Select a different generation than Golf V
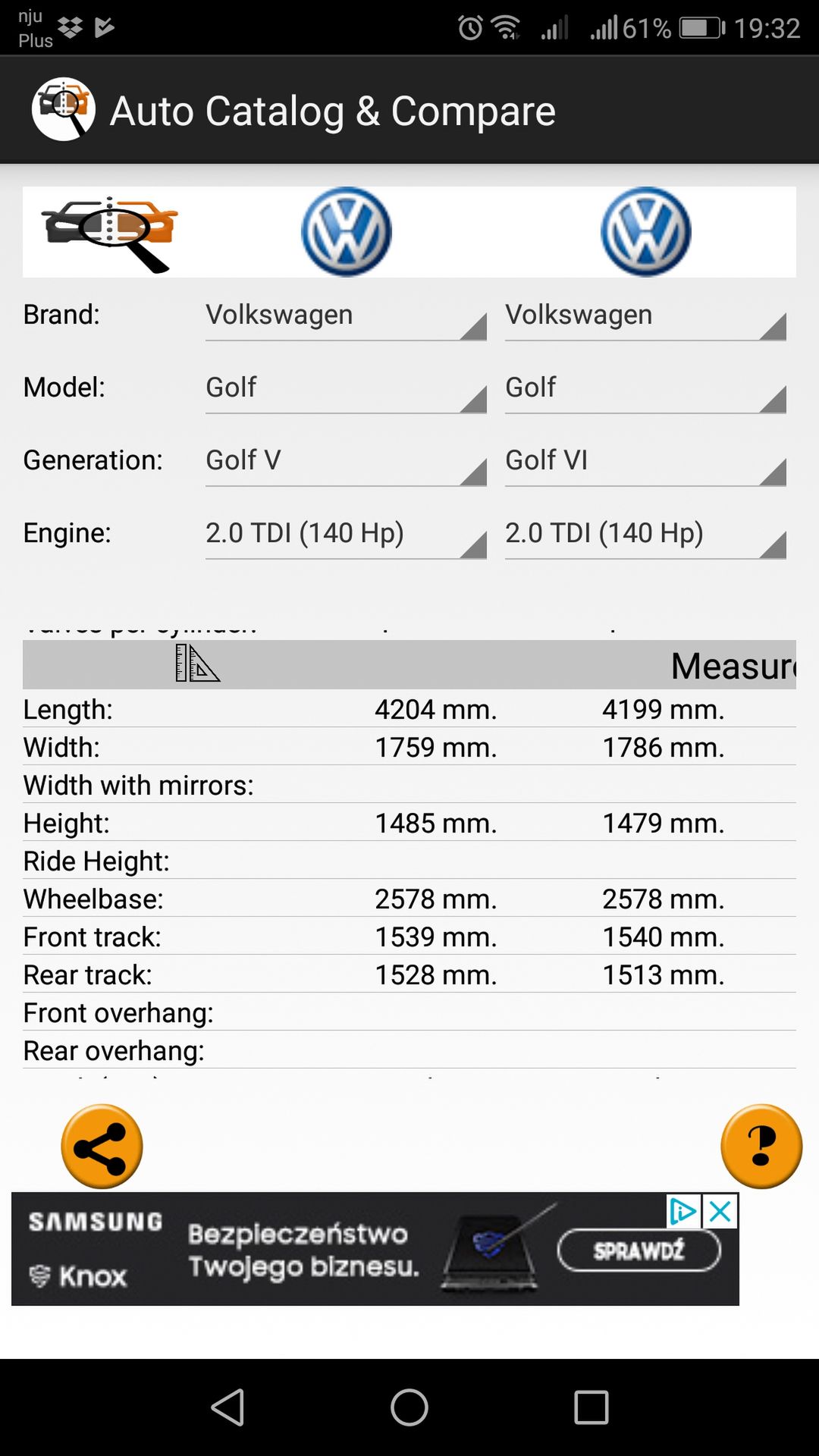The height and width of the screenshot is (1456, 819). click(x=346, y=461)
